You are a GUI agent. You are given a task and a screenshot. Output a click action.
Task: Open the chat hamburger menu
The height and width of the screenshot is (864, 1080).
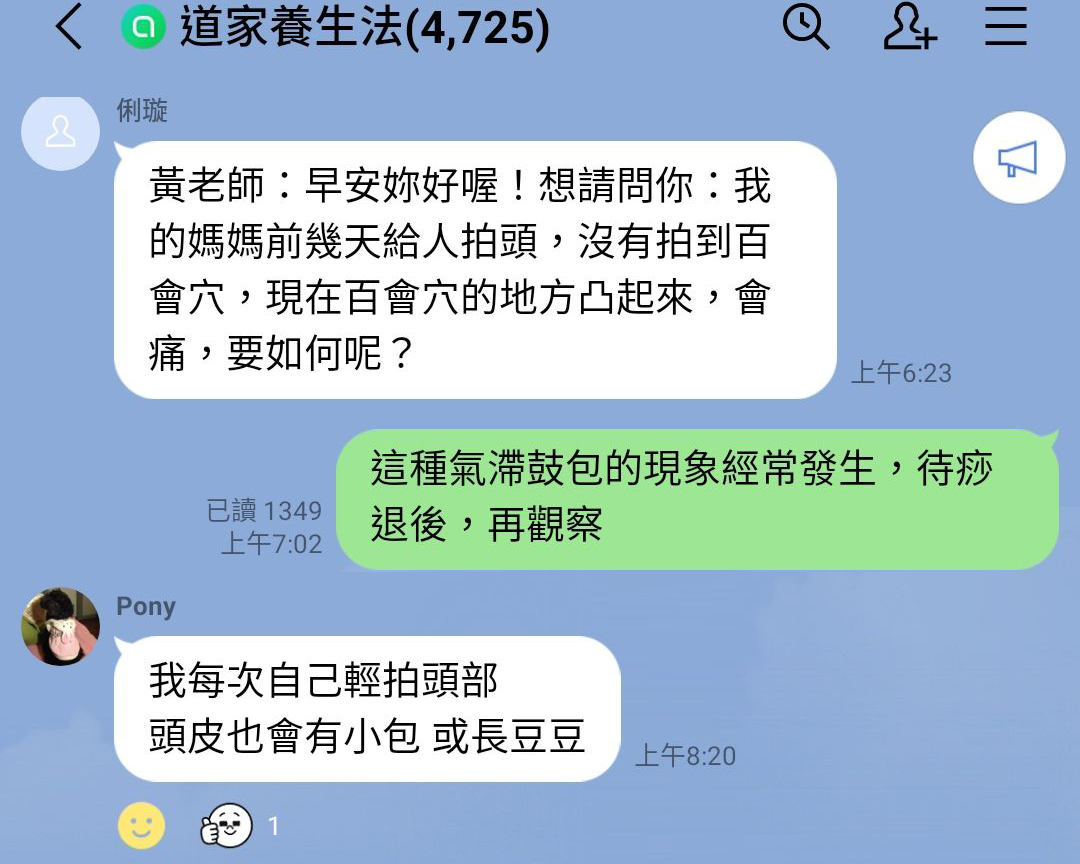(1005, 27)
